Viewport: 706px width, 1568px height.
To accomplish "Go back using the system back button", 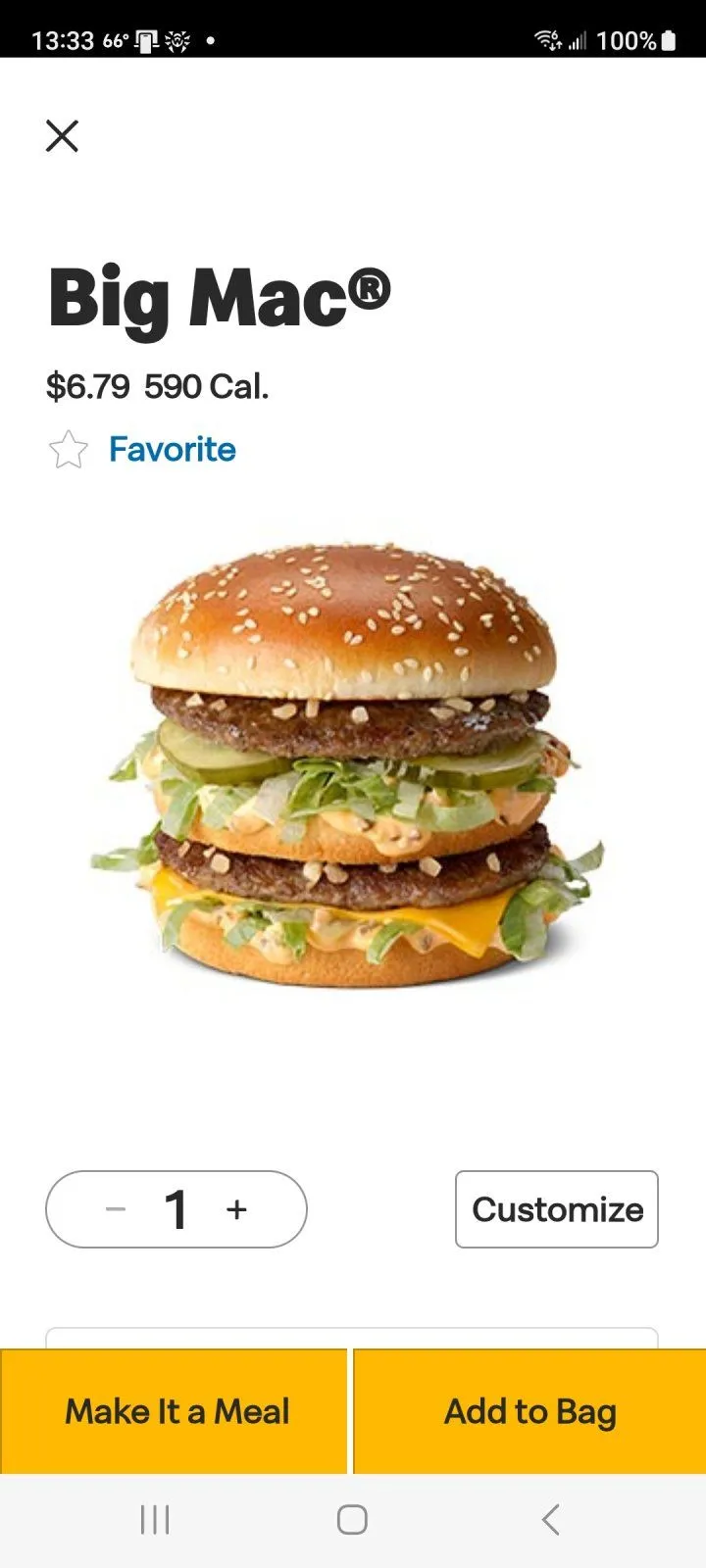I will click(x=550, y=1520).
